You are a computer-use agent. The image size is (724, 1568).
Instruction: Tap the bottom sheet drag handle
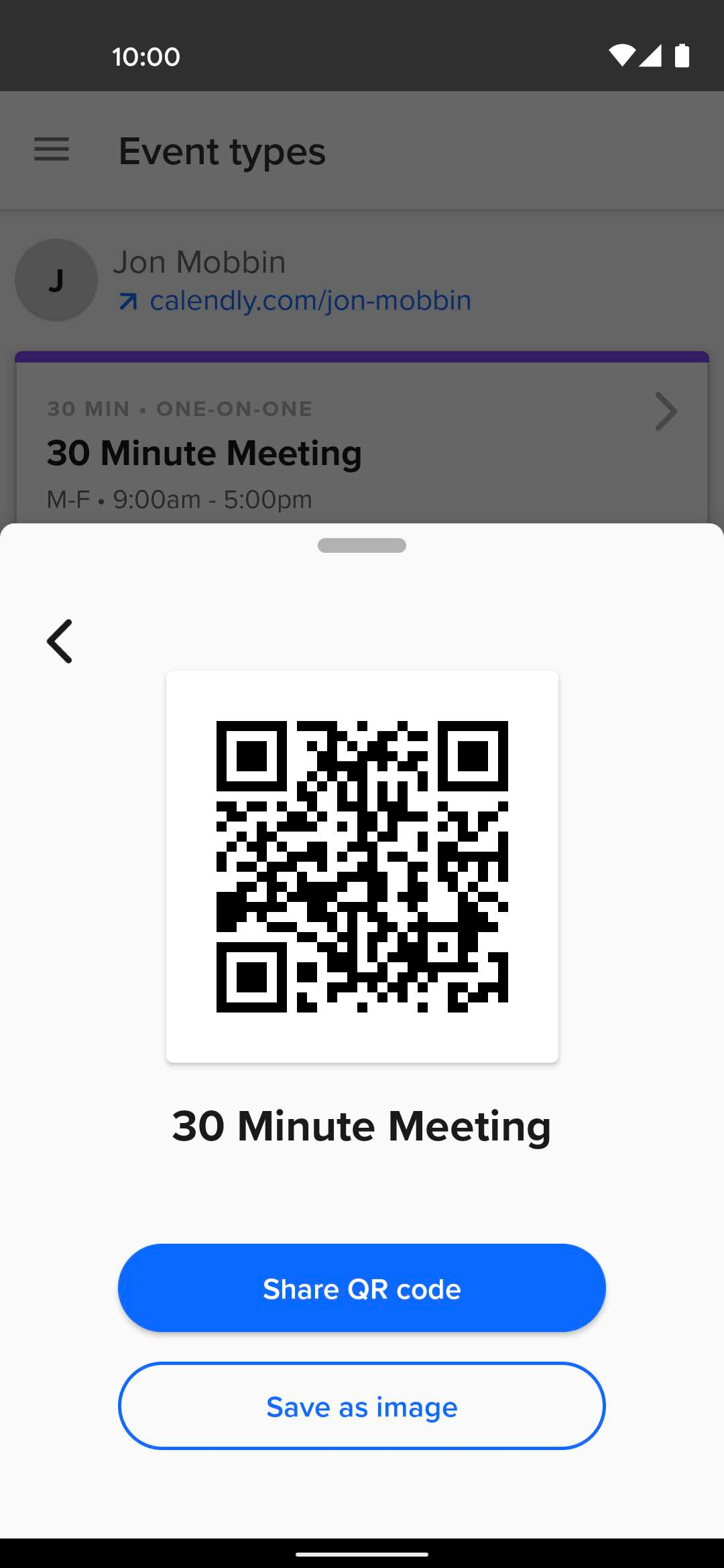point(362,545)
